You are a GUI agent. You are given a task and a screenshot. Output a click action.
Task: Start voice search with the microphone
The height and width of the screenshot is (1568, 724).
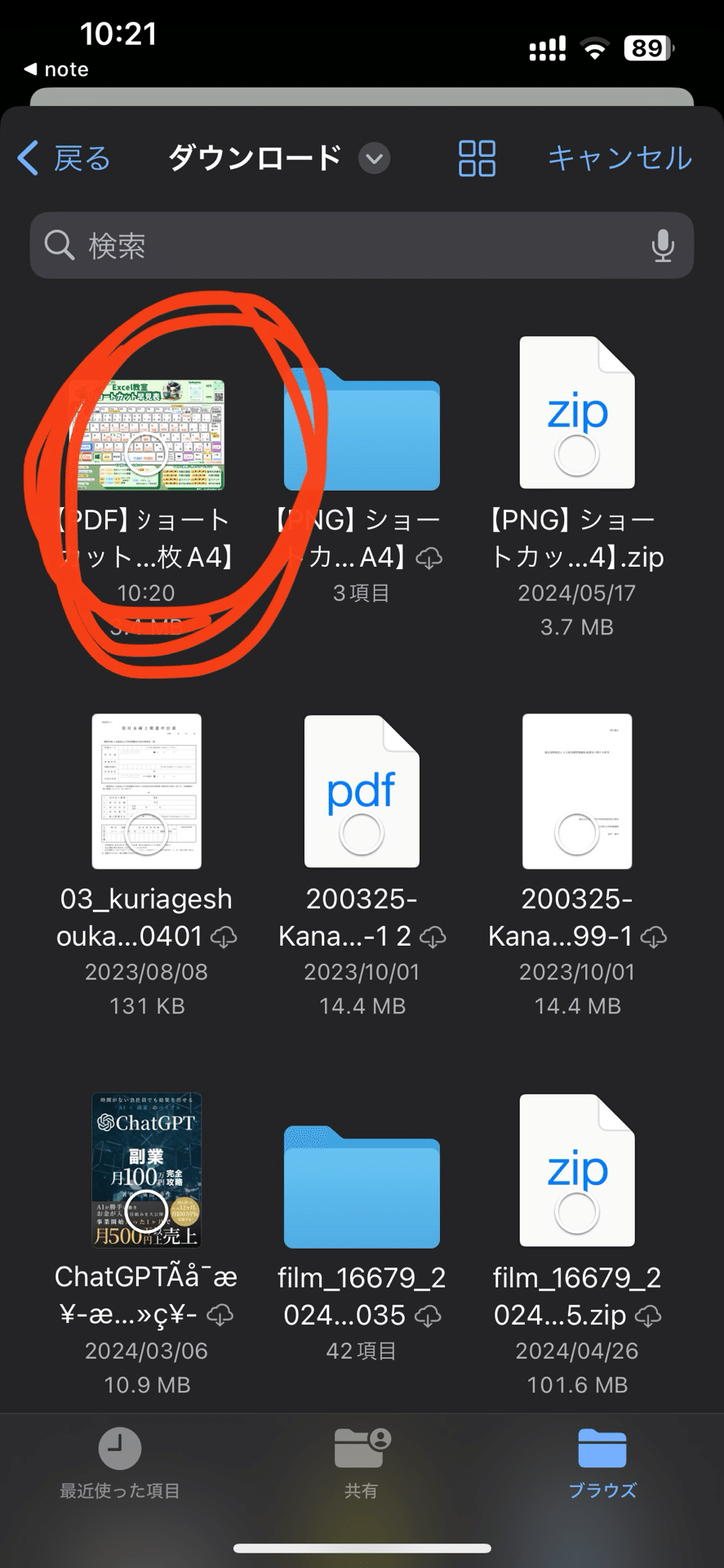pos(663,246)
